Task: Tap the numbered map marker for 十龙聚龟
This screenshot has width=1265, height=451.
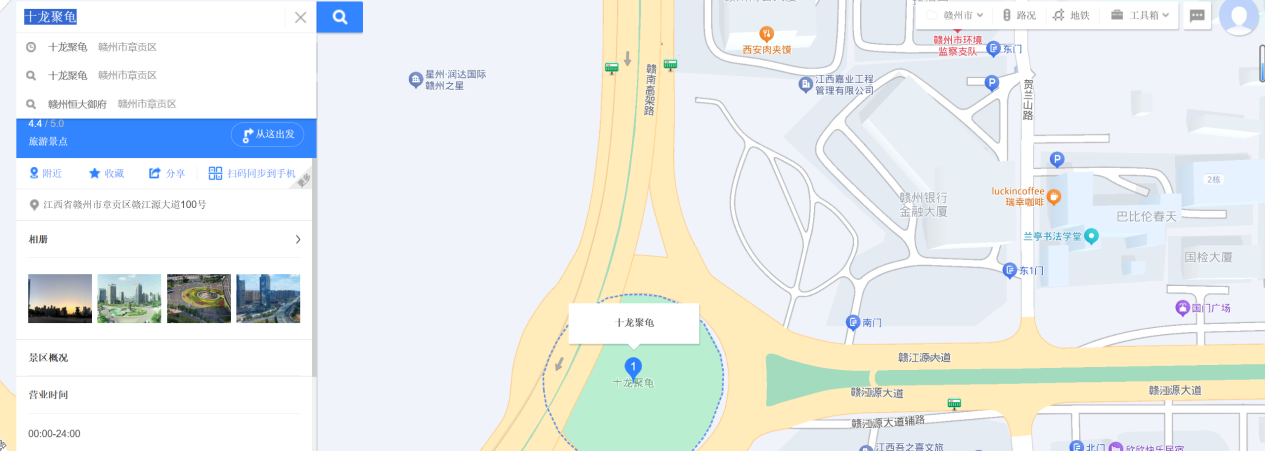Action: point(632,368)
